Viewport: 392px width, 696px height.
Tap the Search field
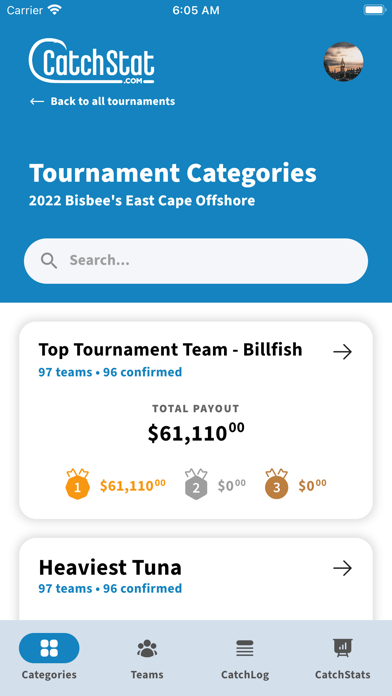(x=196, y=261)
